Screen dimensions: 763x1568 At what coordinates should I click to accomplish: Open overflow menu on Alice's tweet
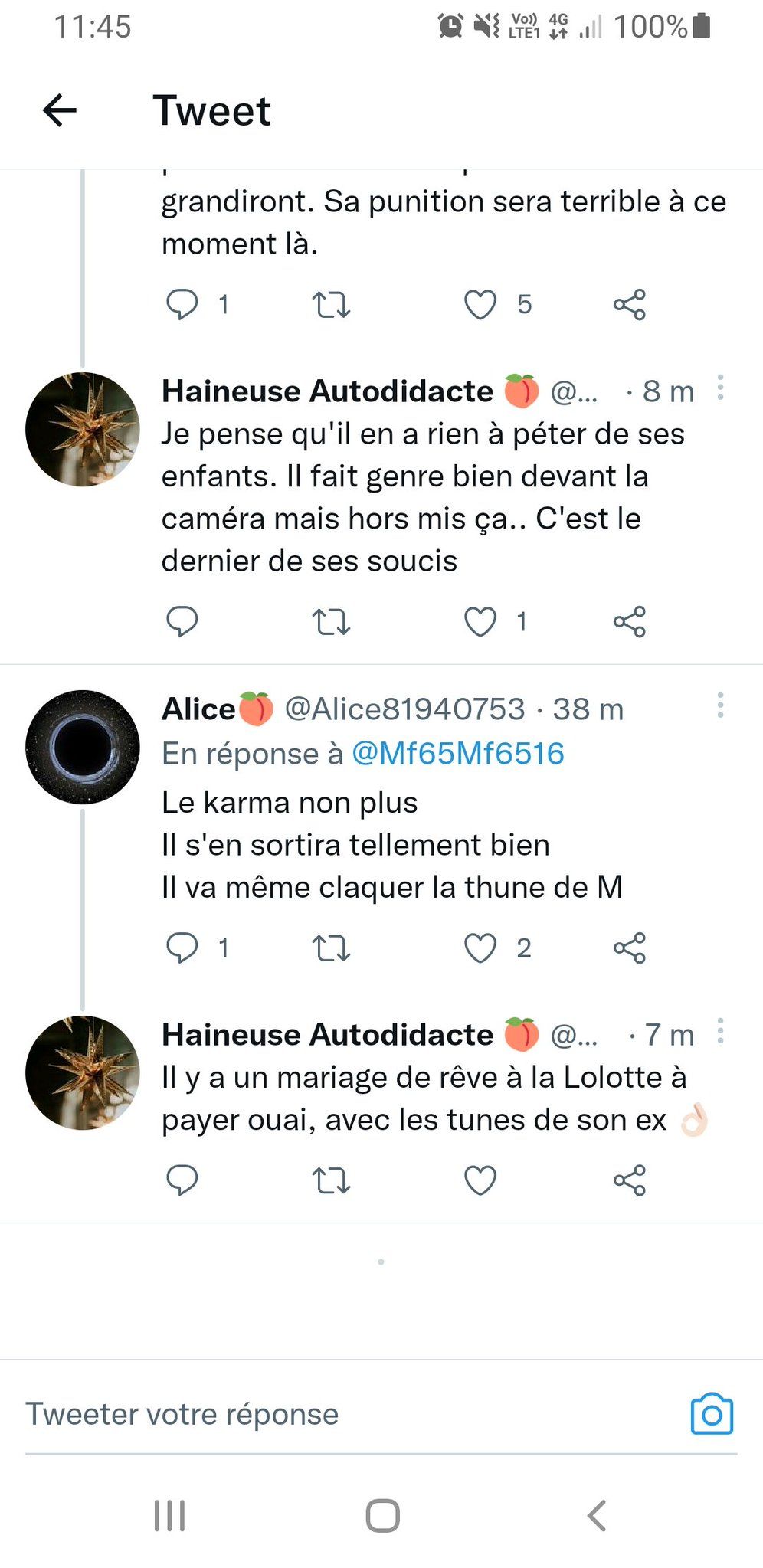(720, 705)
